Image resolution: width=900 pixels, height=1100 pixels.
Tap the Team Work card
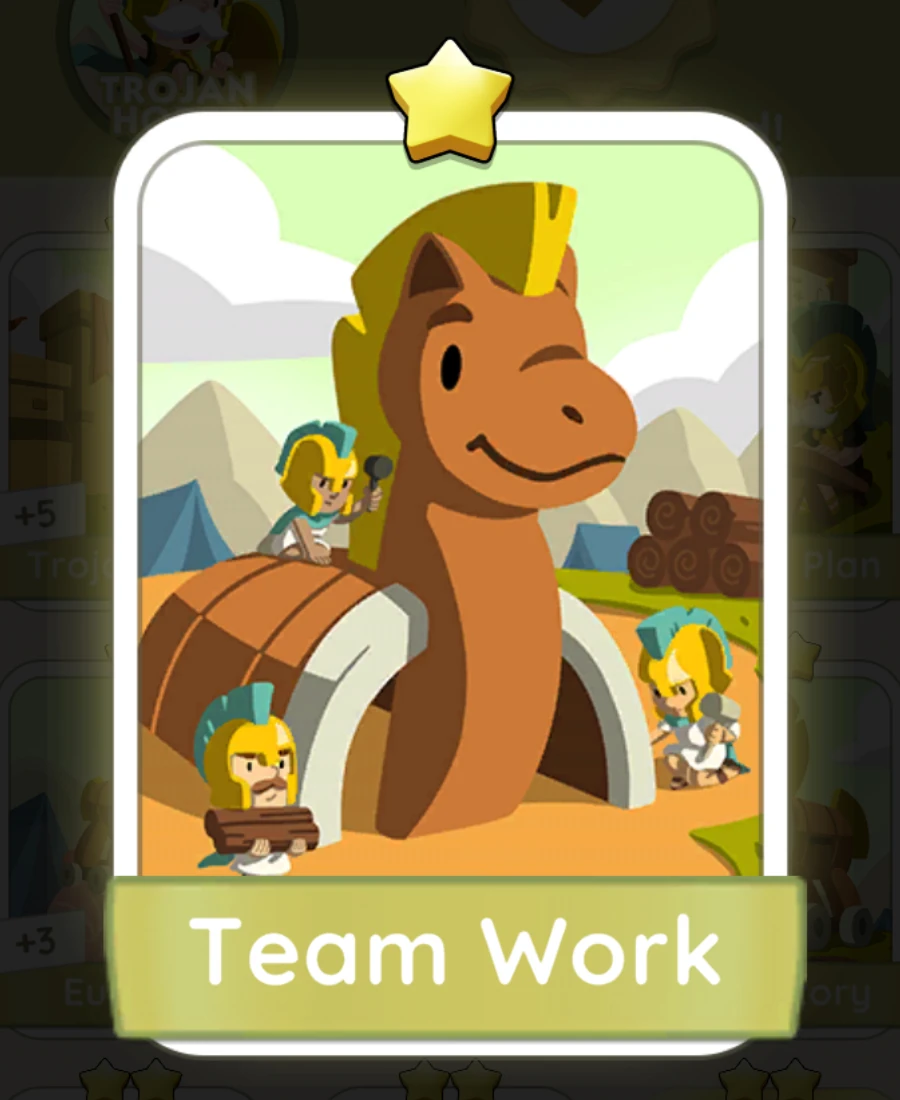pyautogui.click(x=450, y=560)
